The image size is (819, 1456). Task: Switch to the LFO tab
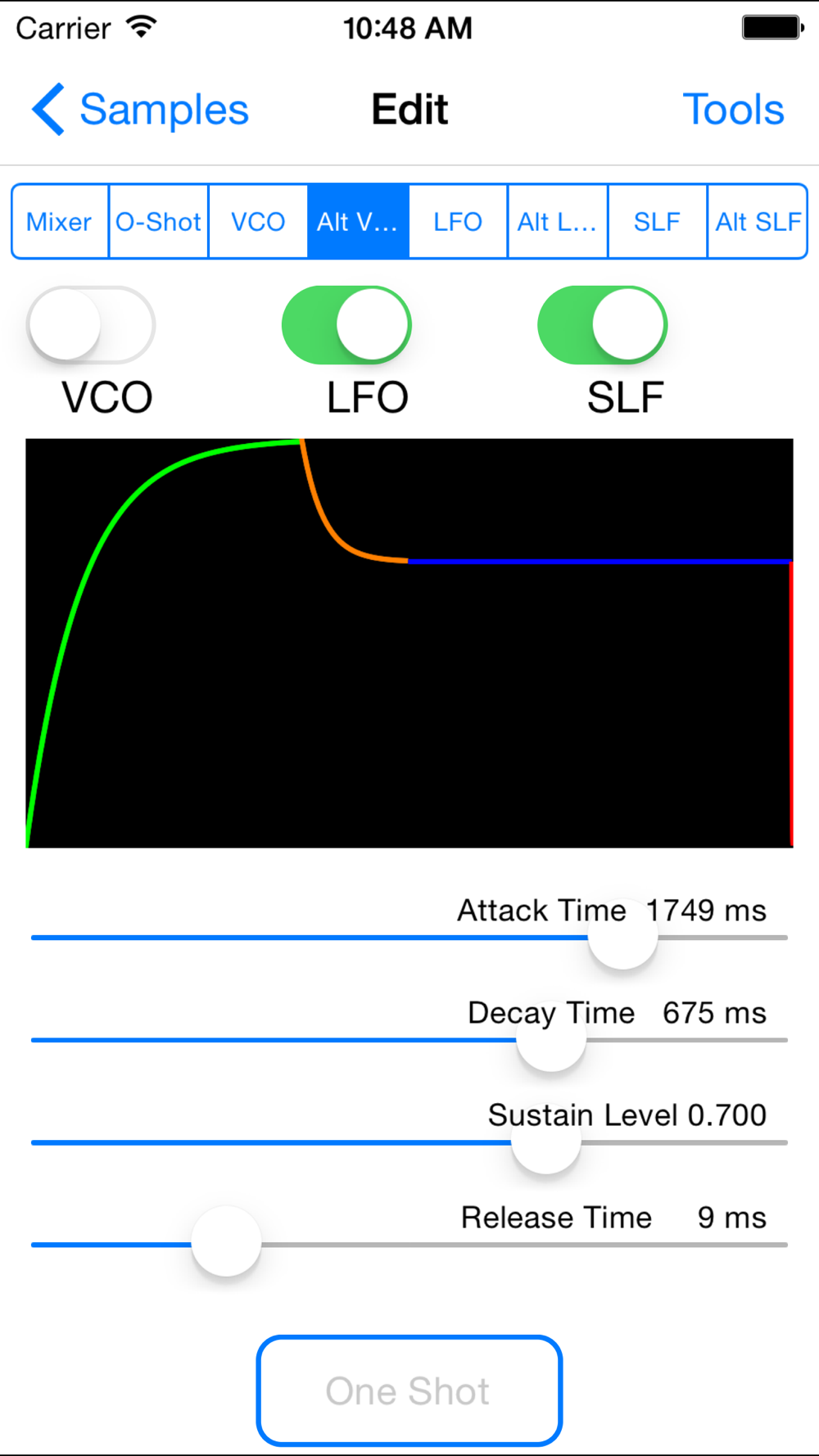[x=458, y=221]
